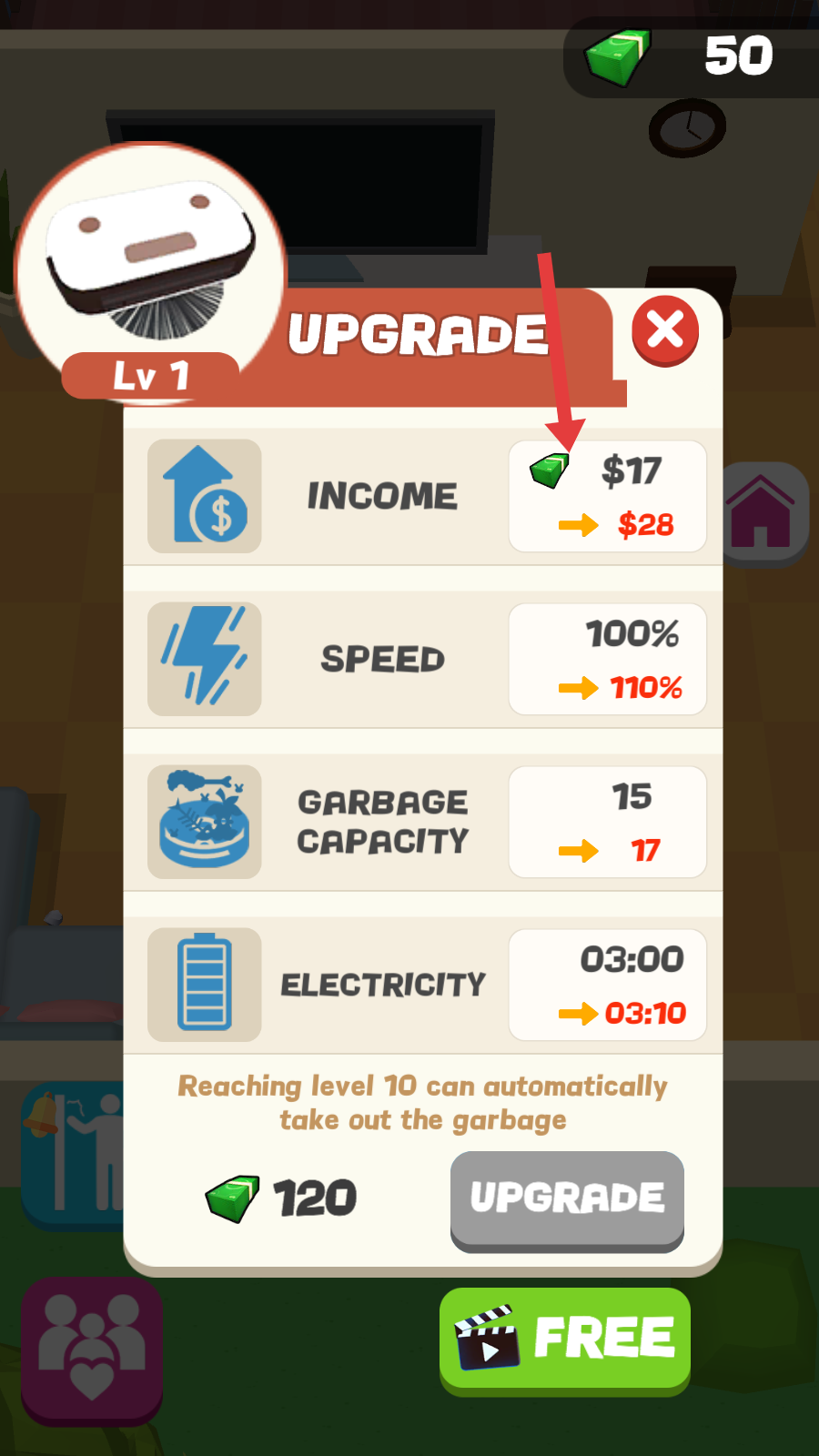The width and height of the screenshot is (819, 1456).
Task: Open the purple house icon
Action: 766,514
